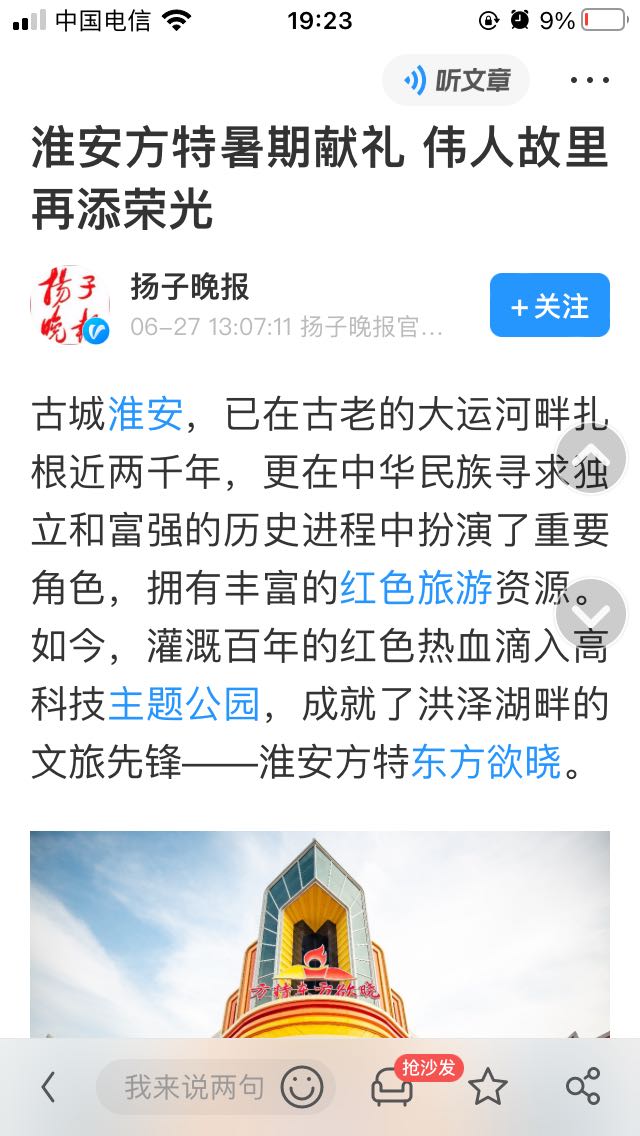Viewport: 640px width, 1136px height.
Task: Open the 扬子晚报 publisher avatar
Action: [x=70, y=305]
